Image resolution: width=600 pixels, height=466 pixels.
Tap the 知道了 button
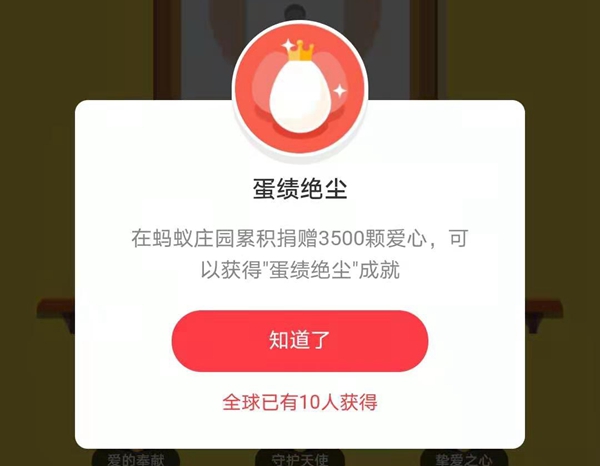299,341
